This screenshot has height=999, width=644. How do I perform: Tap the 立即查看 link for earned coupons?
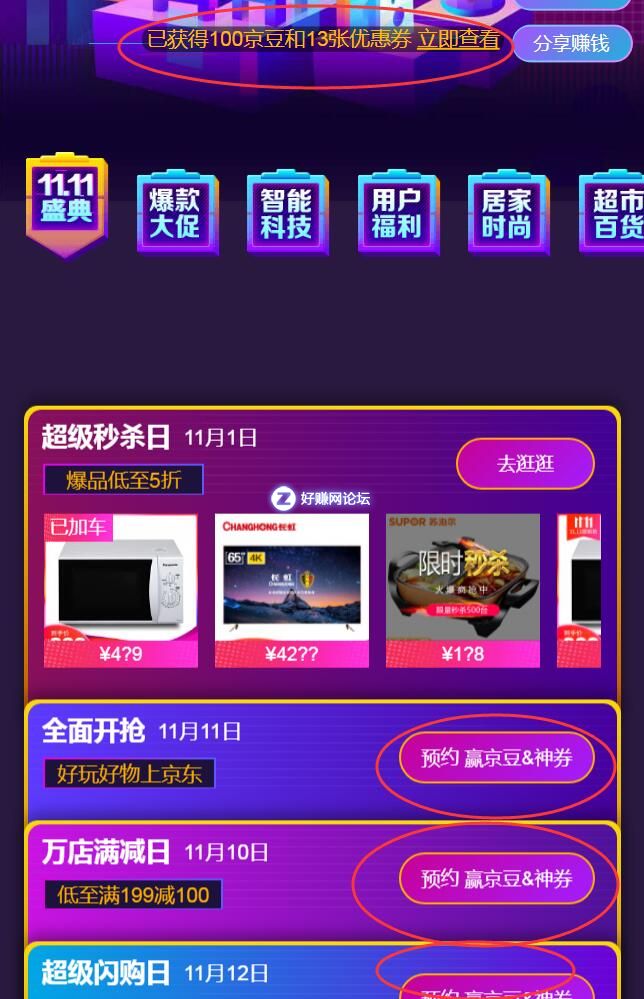pos(458,40)
